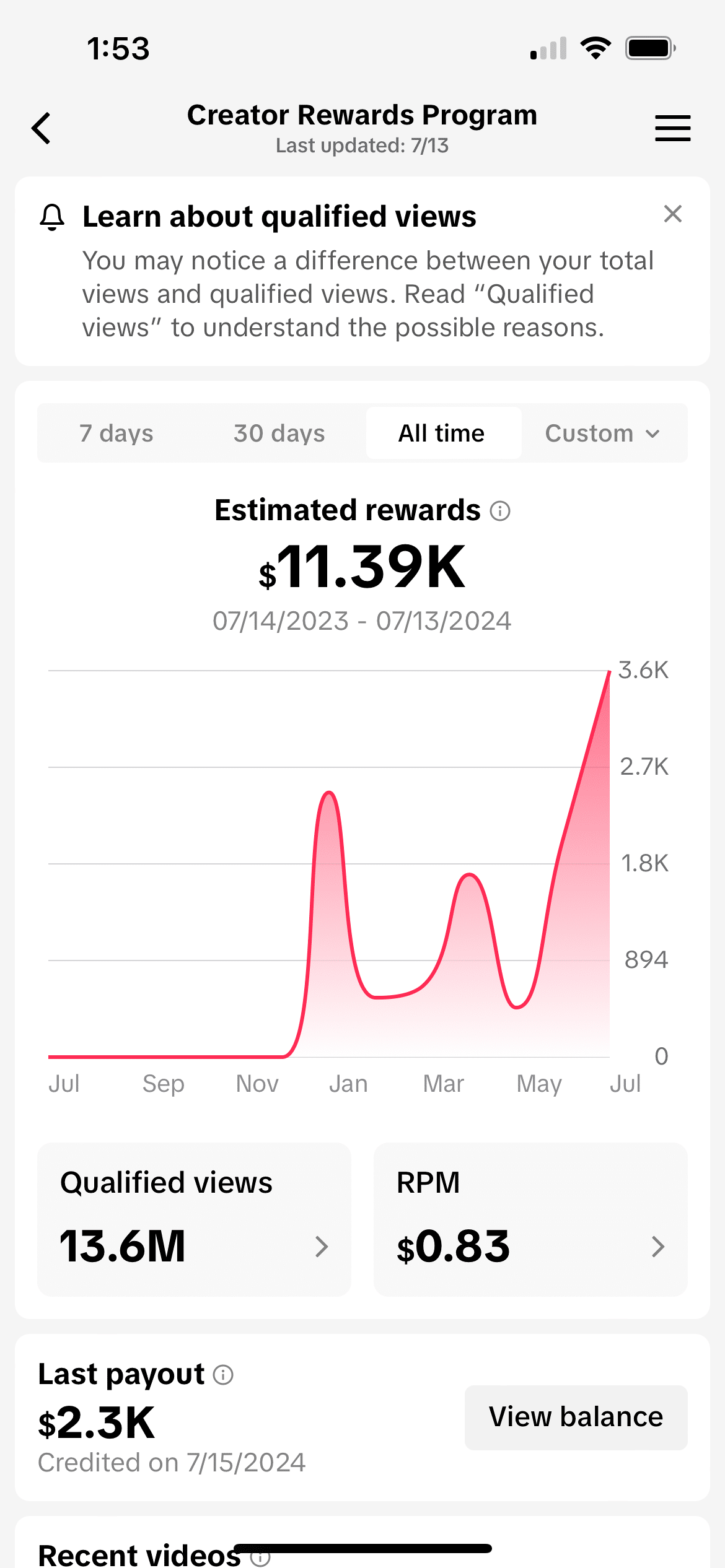Screen dimensions: 725x1568
Task: Dismiss the qualified views banner
Action: pos(674,214)
